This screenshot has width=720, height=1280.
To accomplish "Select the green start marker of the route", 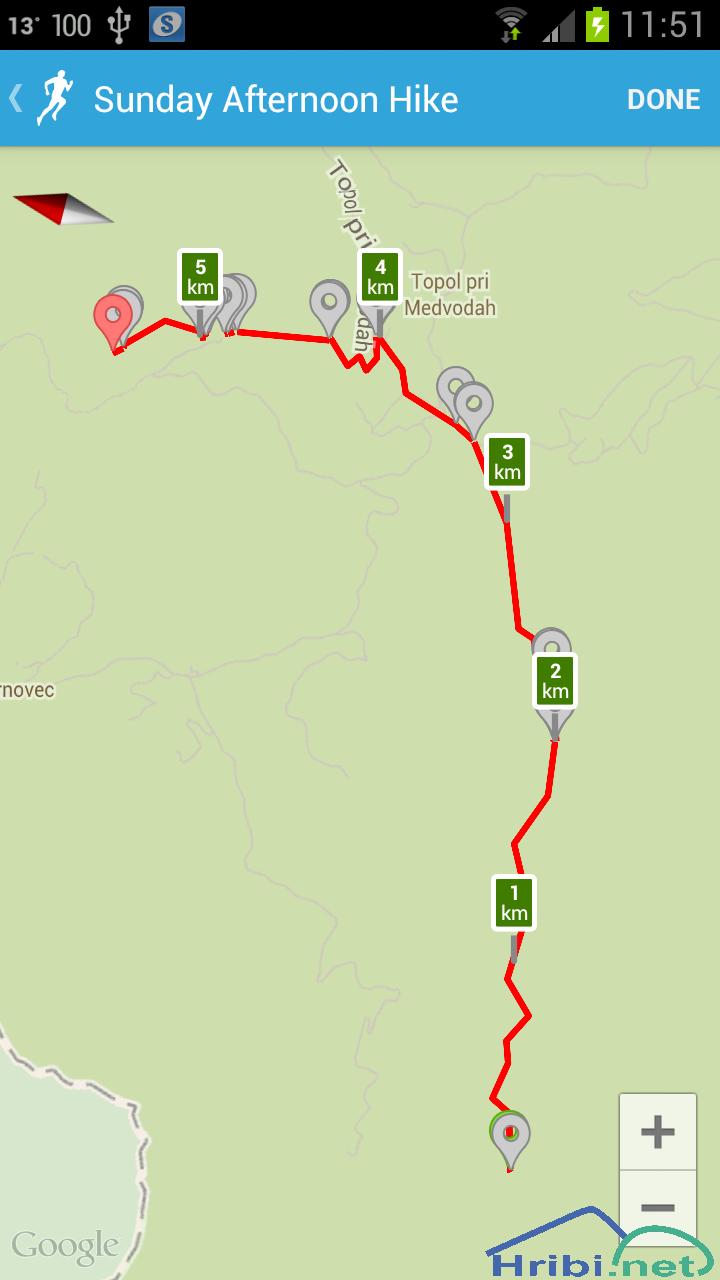I will tap(510, 1136).
